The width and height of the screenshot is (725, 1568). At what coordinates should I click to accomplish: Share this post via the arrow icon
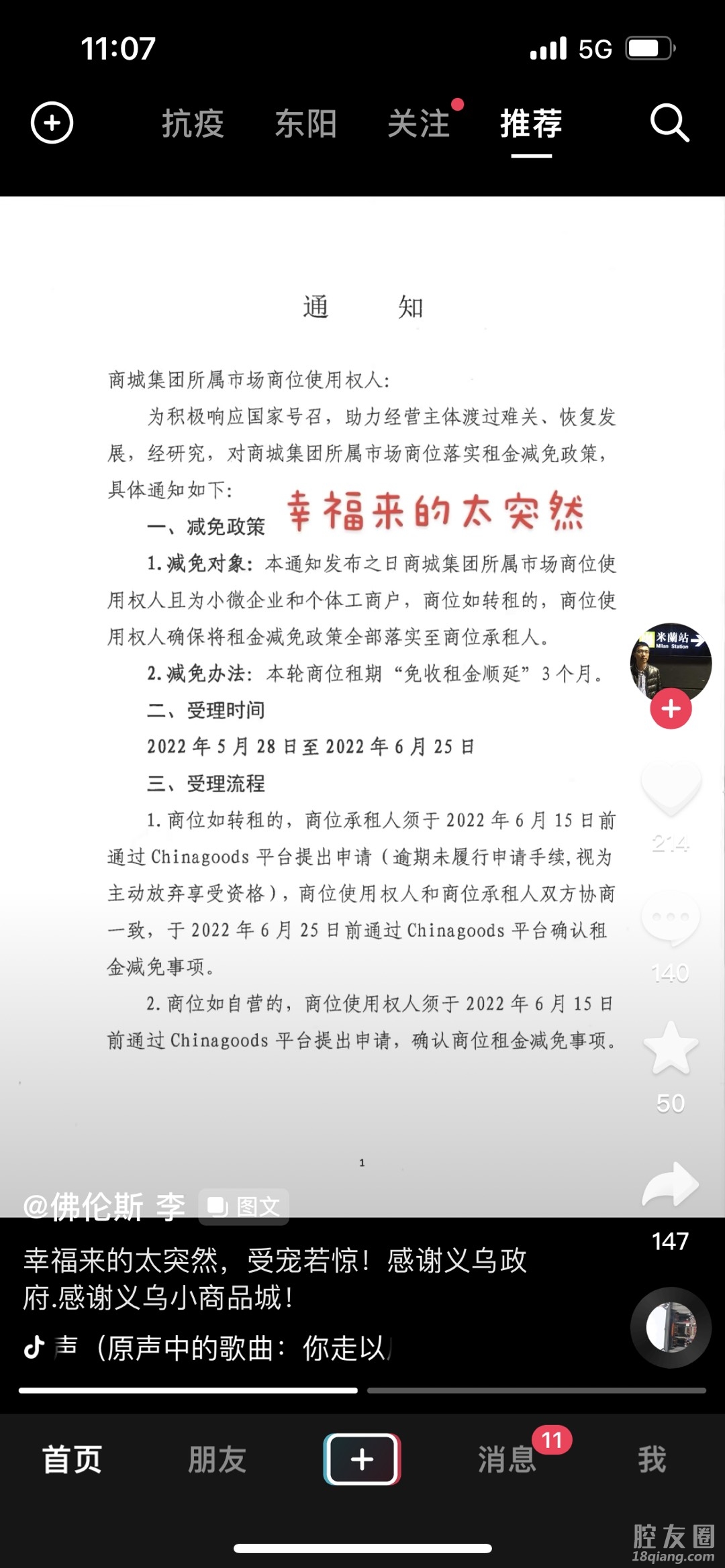[x=671, y=1184]
